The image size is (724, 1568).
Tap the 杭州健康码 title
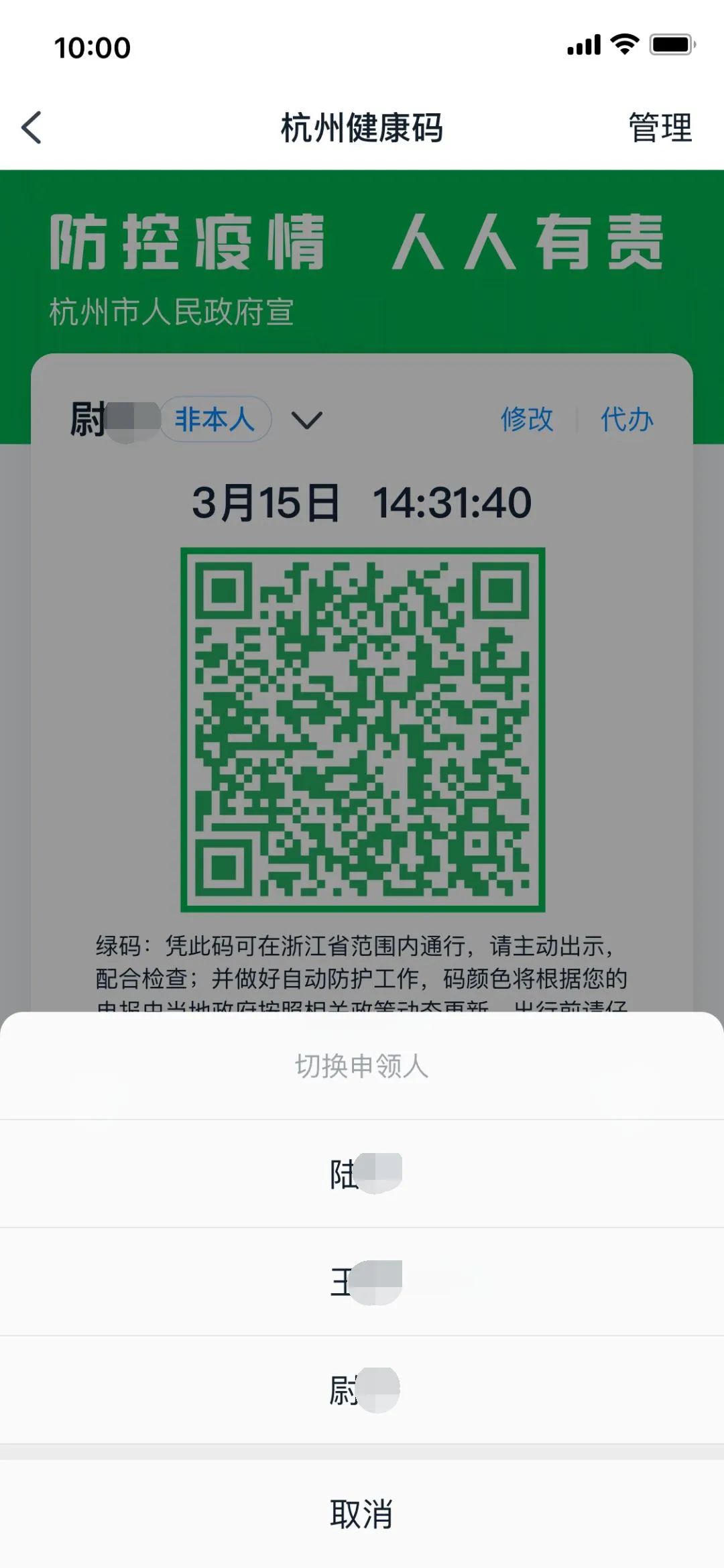[x=362, y=127]
